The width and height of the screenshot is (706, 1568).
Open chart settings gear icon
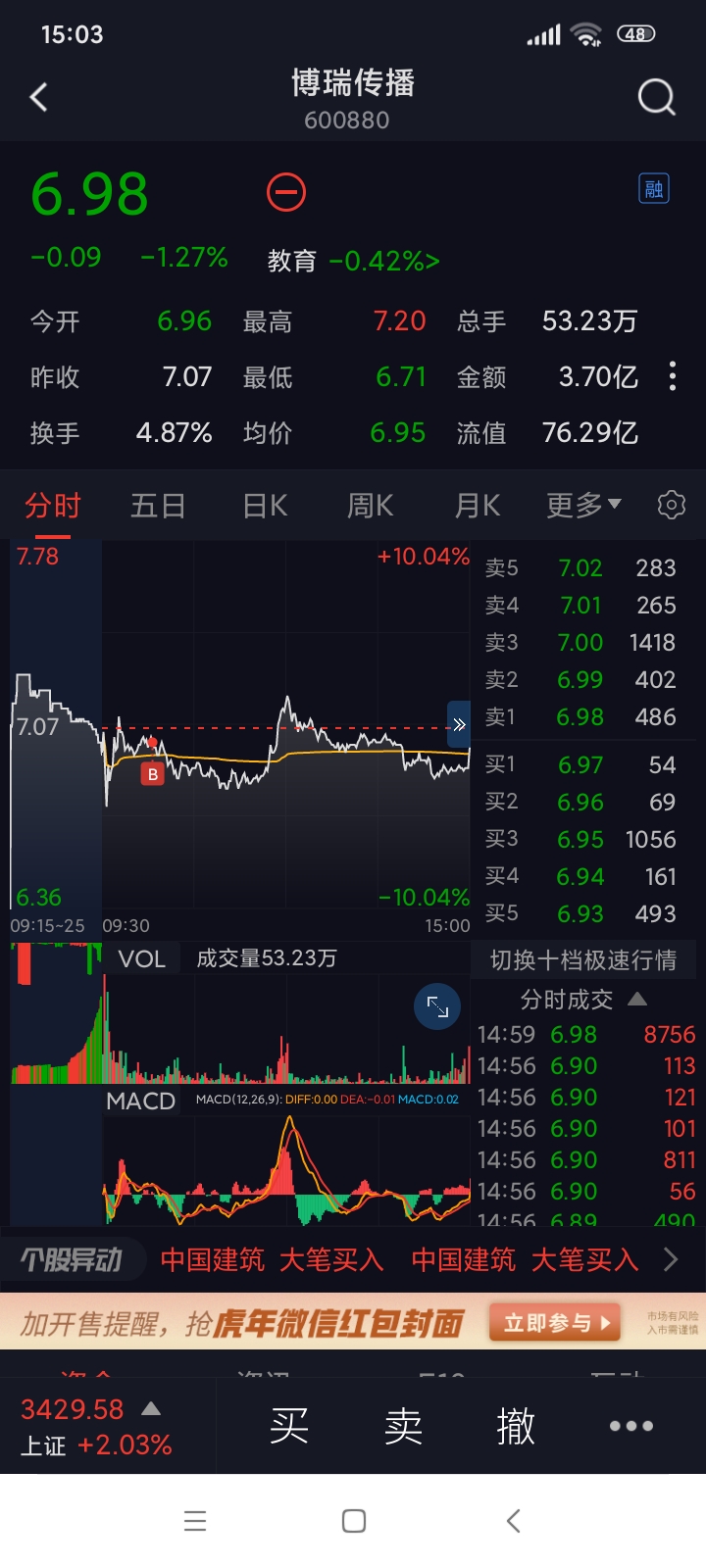672,506
